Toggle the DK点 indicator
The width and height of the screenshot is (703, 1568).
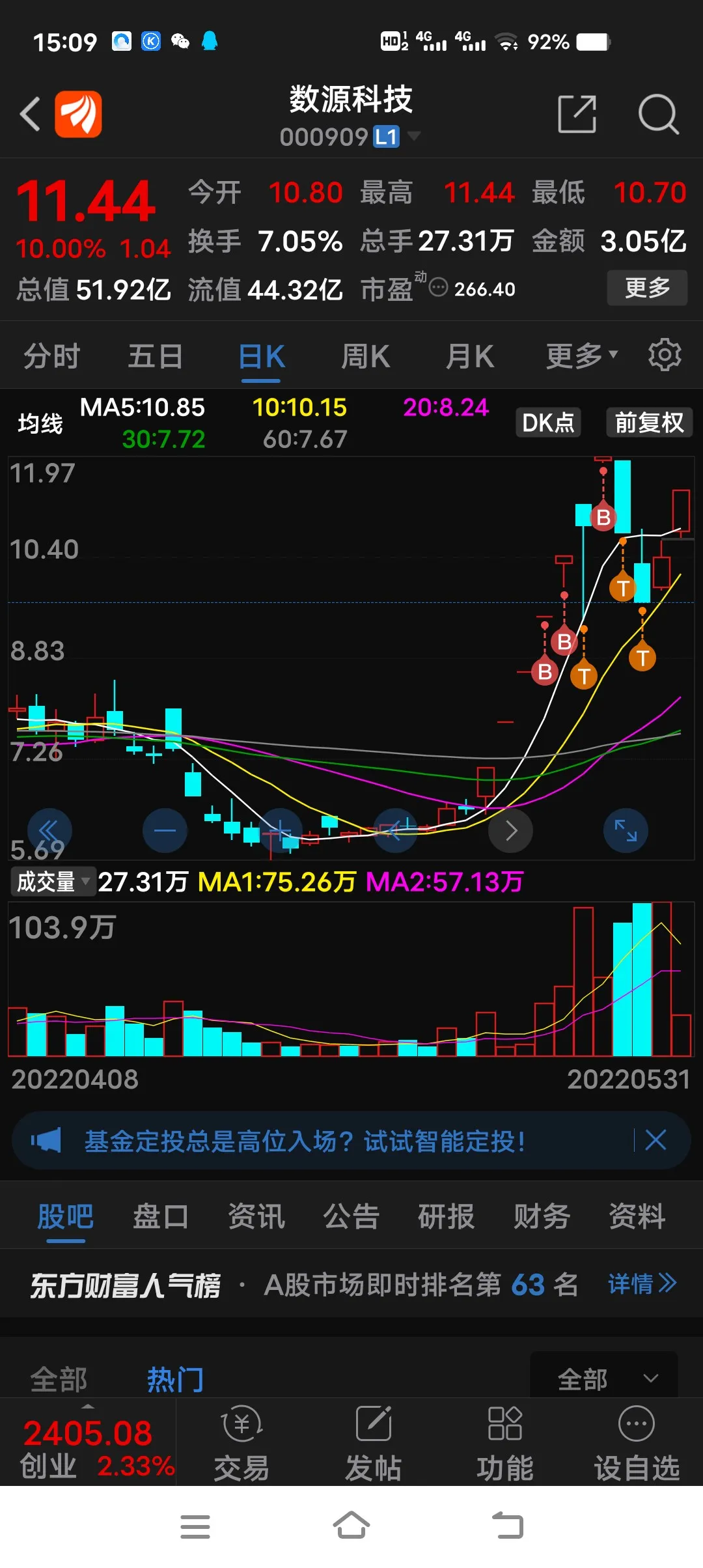click(548, 423)
